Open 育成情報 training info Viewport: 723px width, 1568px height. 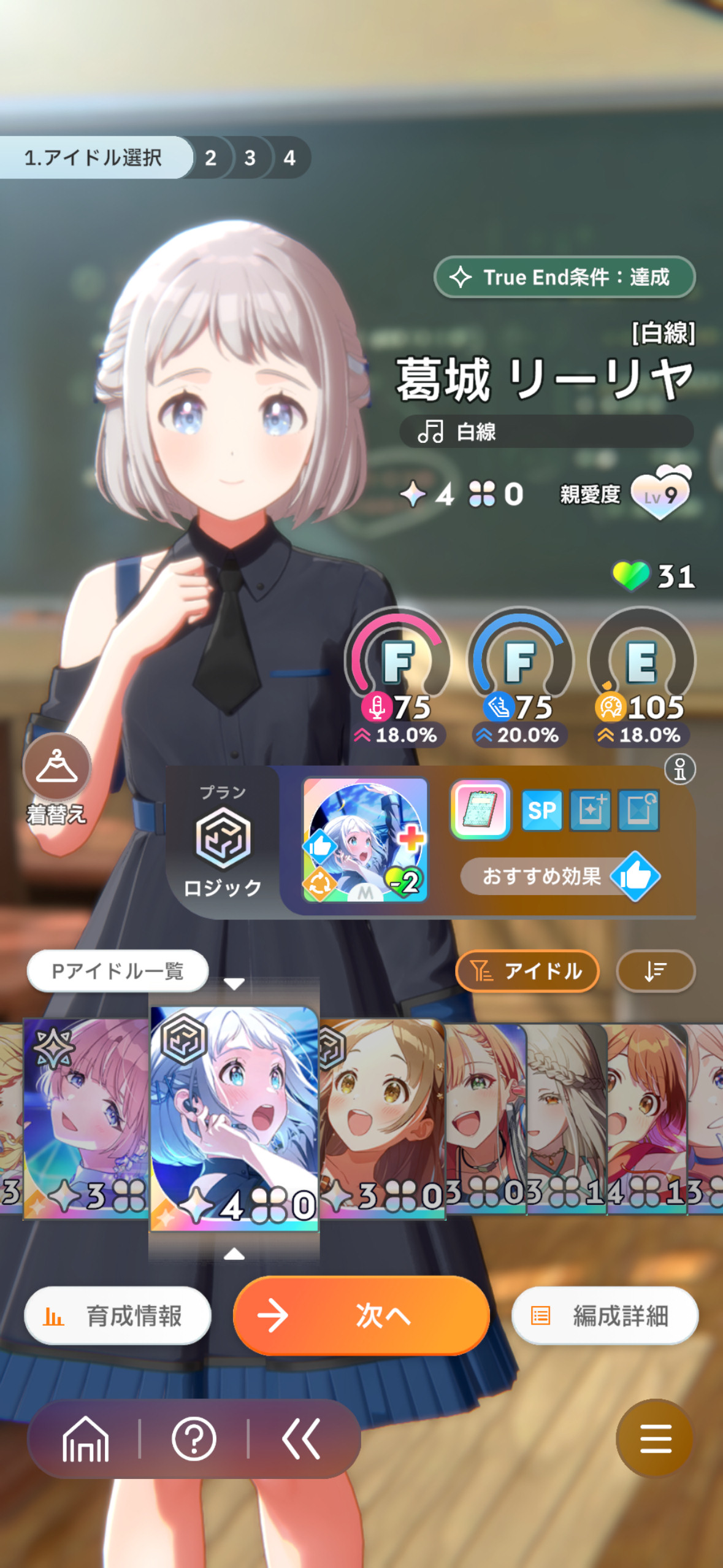(x=118, y=1315)
